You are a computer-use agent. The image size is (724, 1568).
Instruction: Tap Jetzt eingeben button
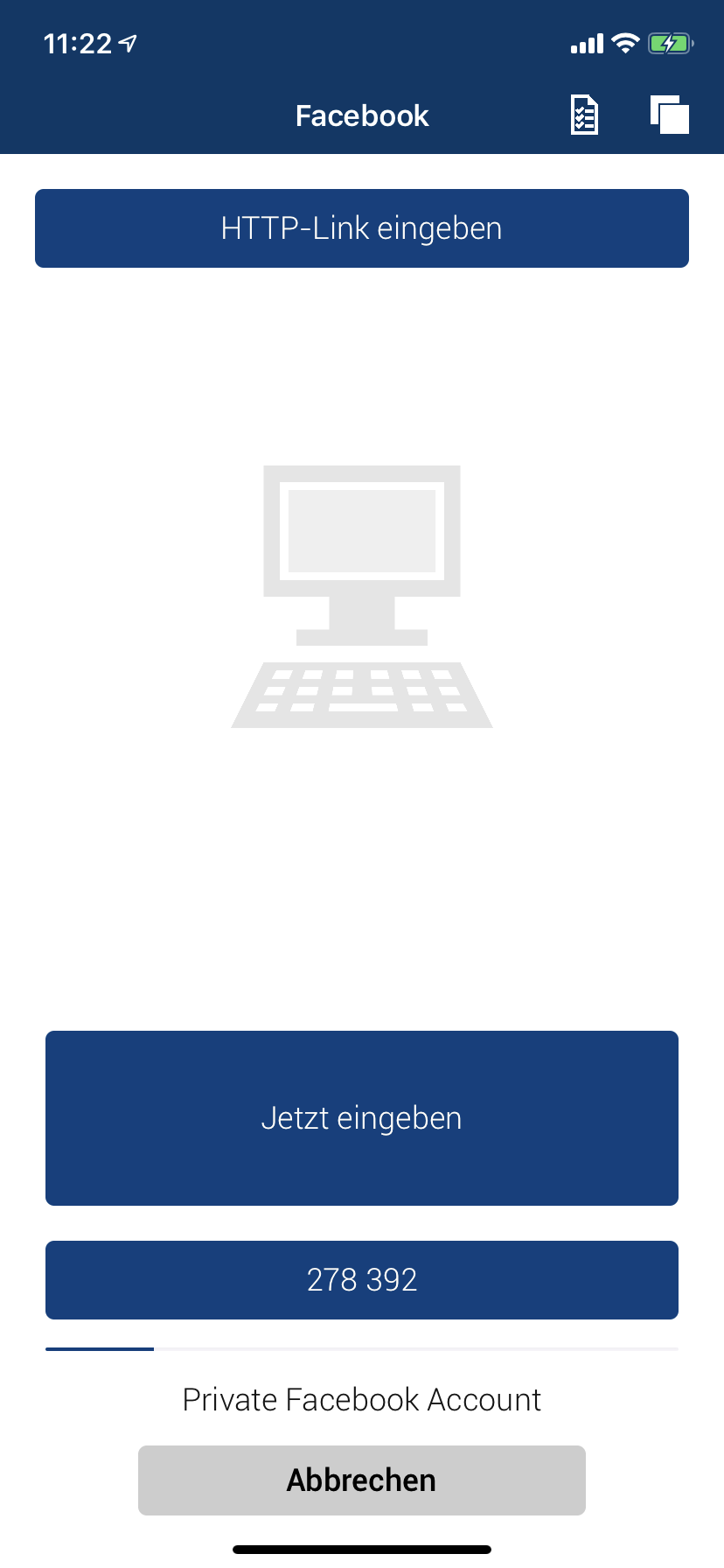click(x=362, y=1117)
